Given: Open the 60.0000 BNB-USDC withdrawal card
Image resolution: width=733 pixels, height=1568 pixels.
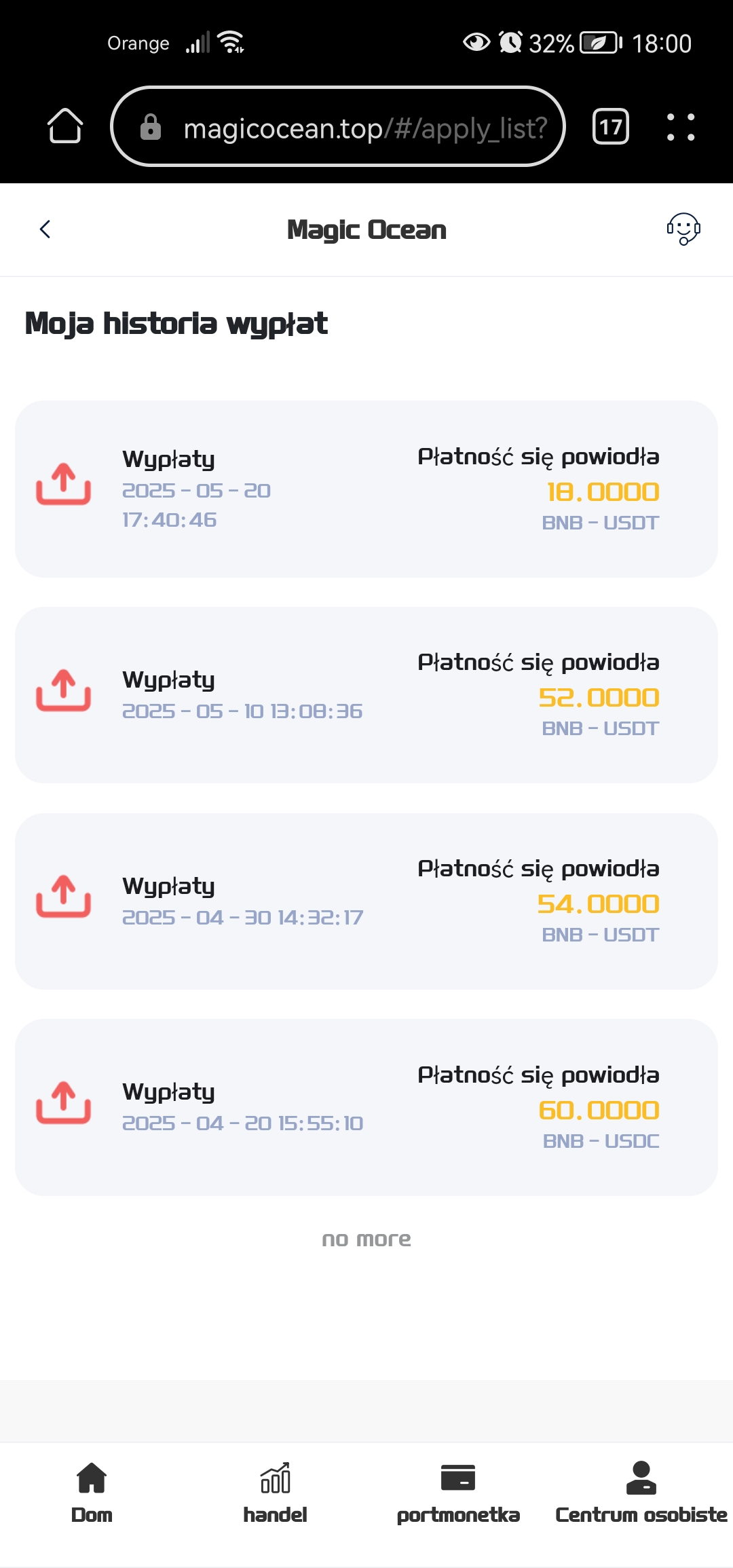Looking at the screenshot, I should [x=366, y=1107].
